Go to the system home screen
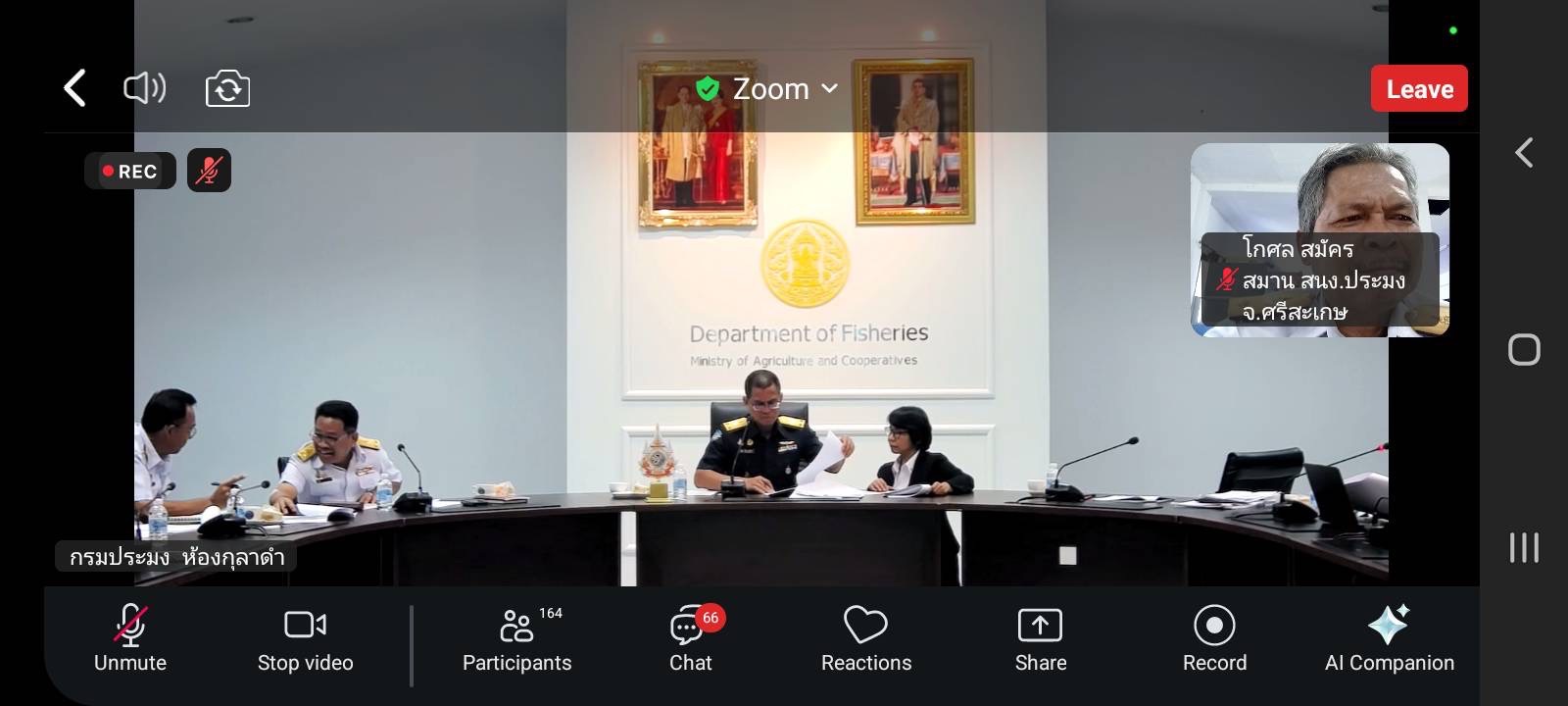Viewport: 1568px width, 706px height. click(x=1524, y=350)
